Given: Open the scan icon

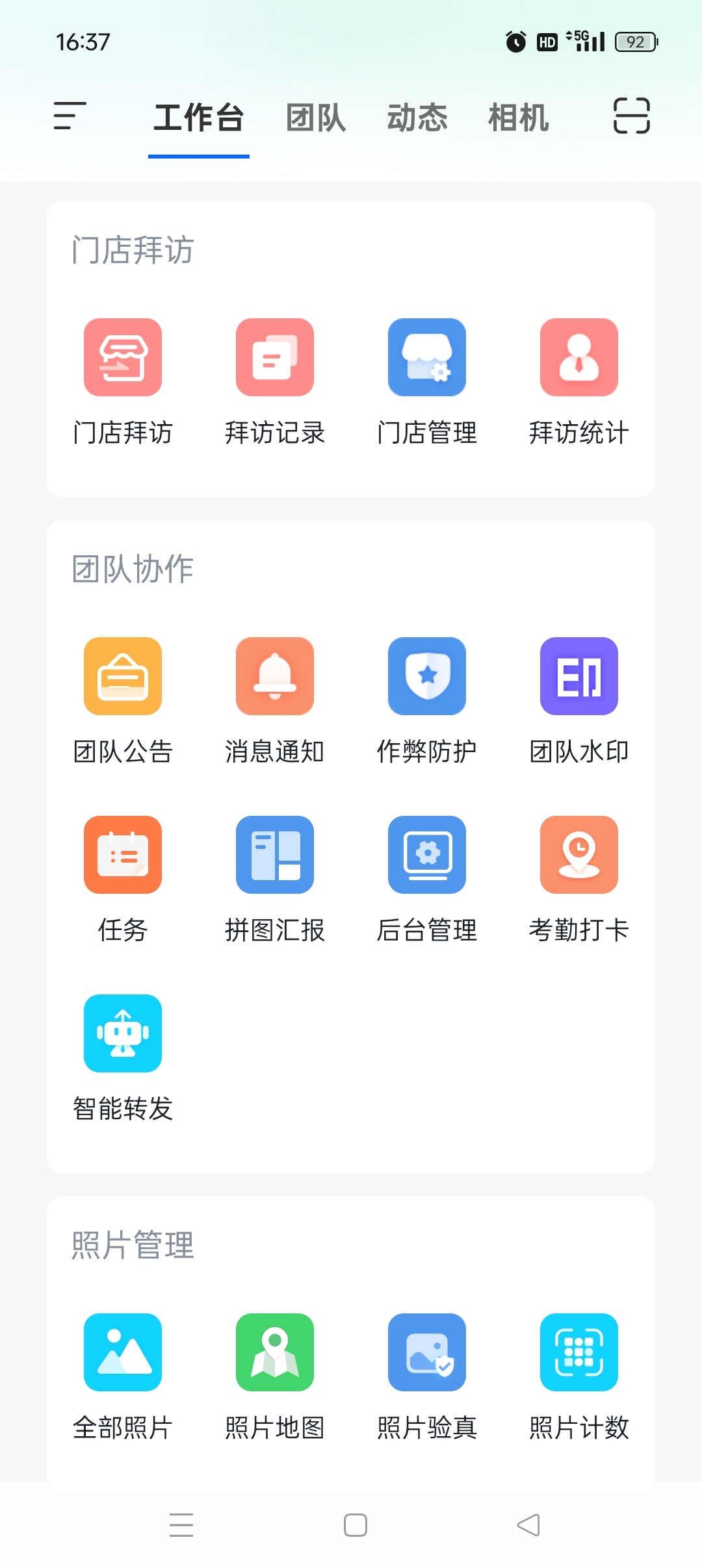Looking at the screenshot, I should tap(631, 116).
